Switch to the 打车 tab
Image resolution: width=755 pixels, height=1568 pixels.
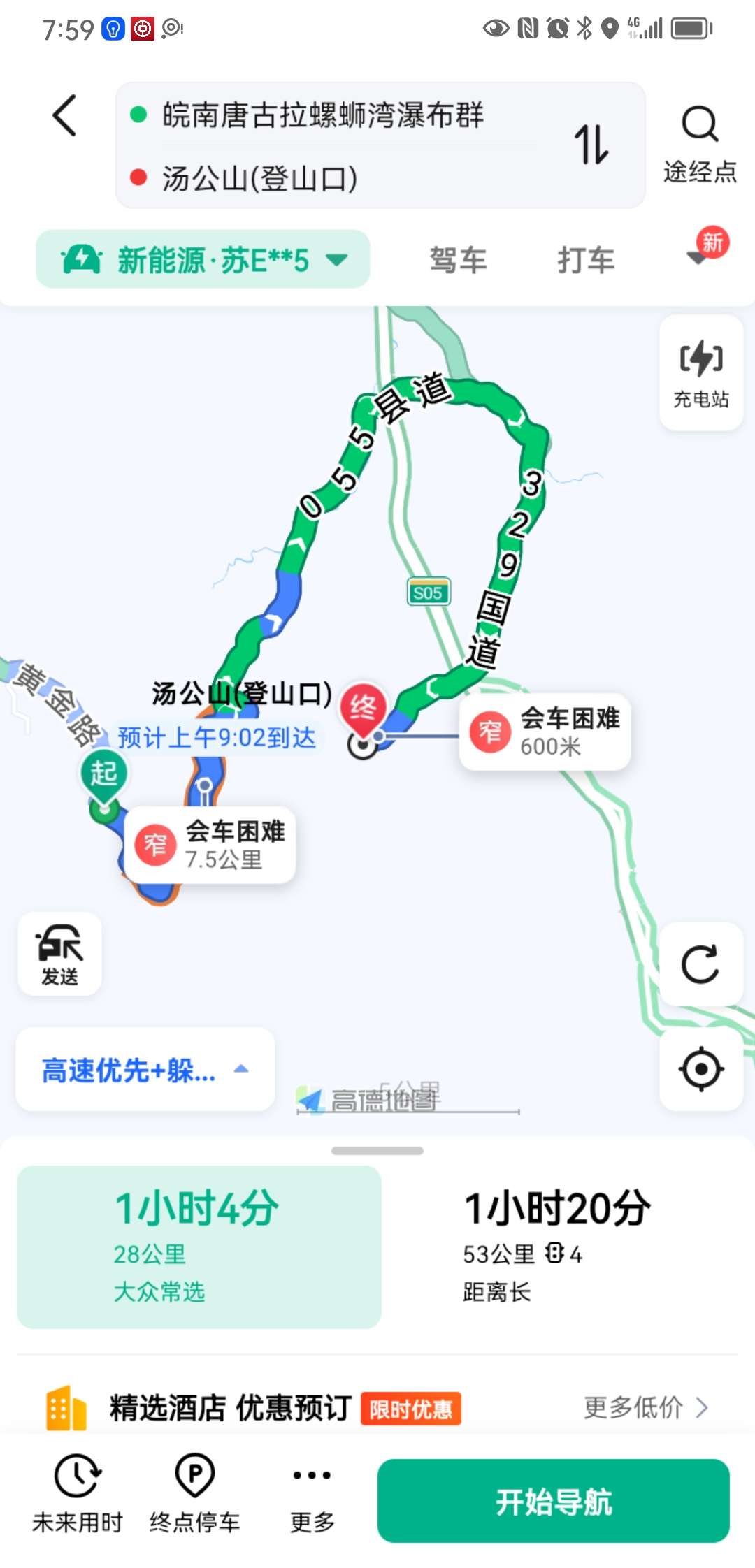click(586, 260)
